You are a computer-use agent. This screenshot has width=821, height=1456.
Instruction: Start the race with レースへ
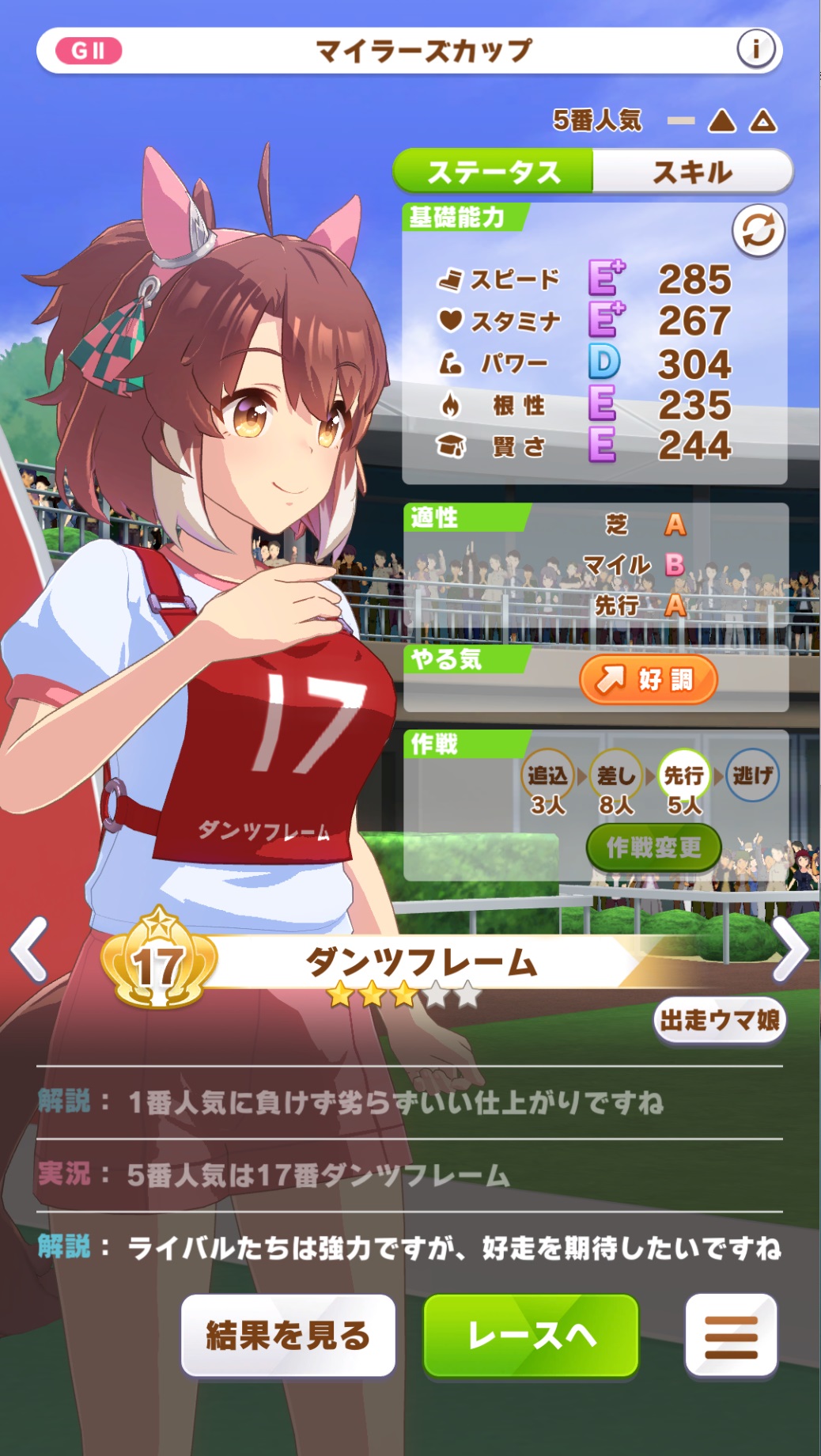pyautogui.click(x=531, y=1336)
